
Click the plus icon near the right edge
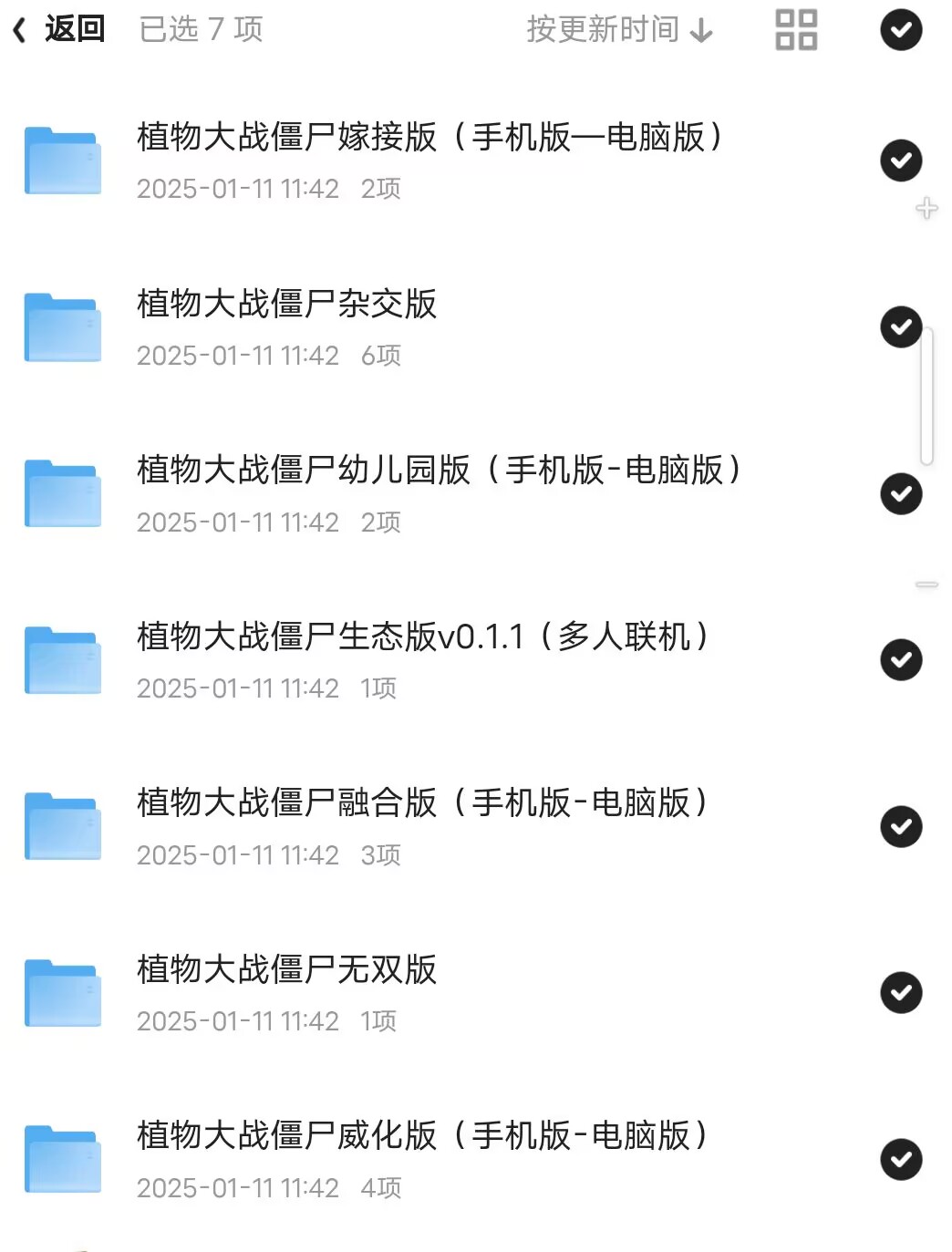[928, 206]
